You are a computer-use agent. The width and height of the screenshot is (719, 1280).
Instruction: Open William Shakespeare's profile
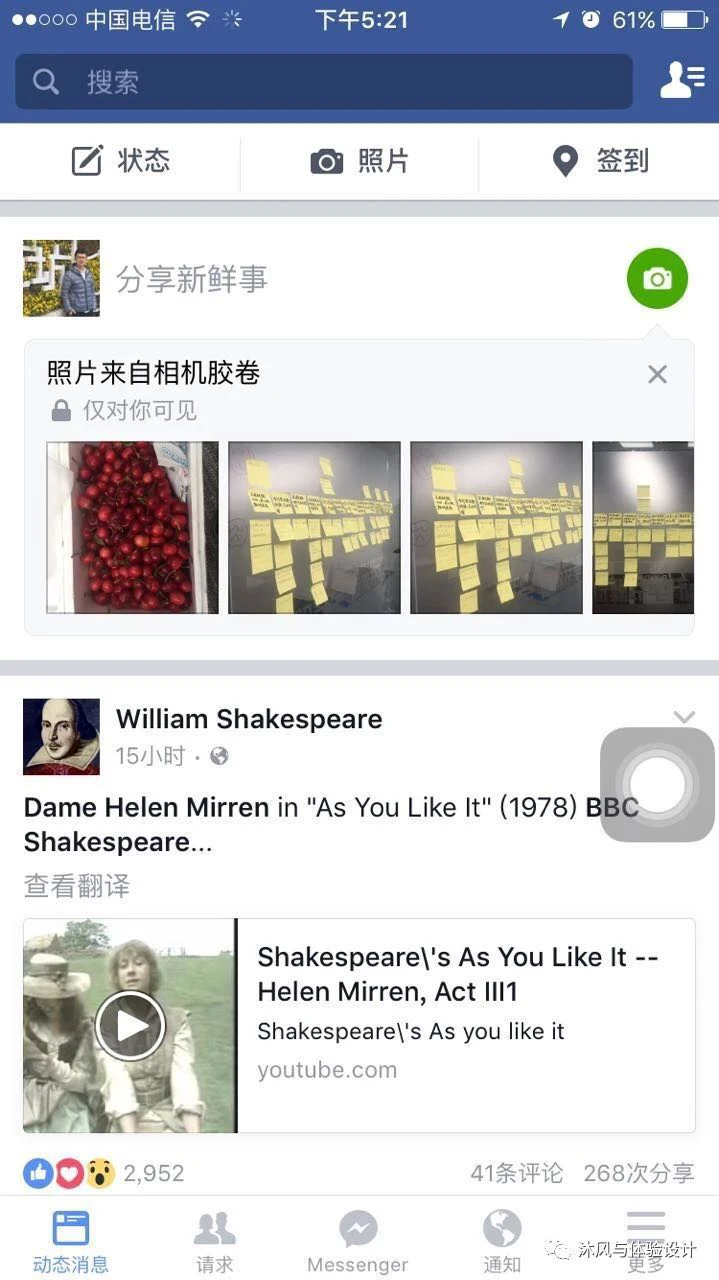[249, 719]
